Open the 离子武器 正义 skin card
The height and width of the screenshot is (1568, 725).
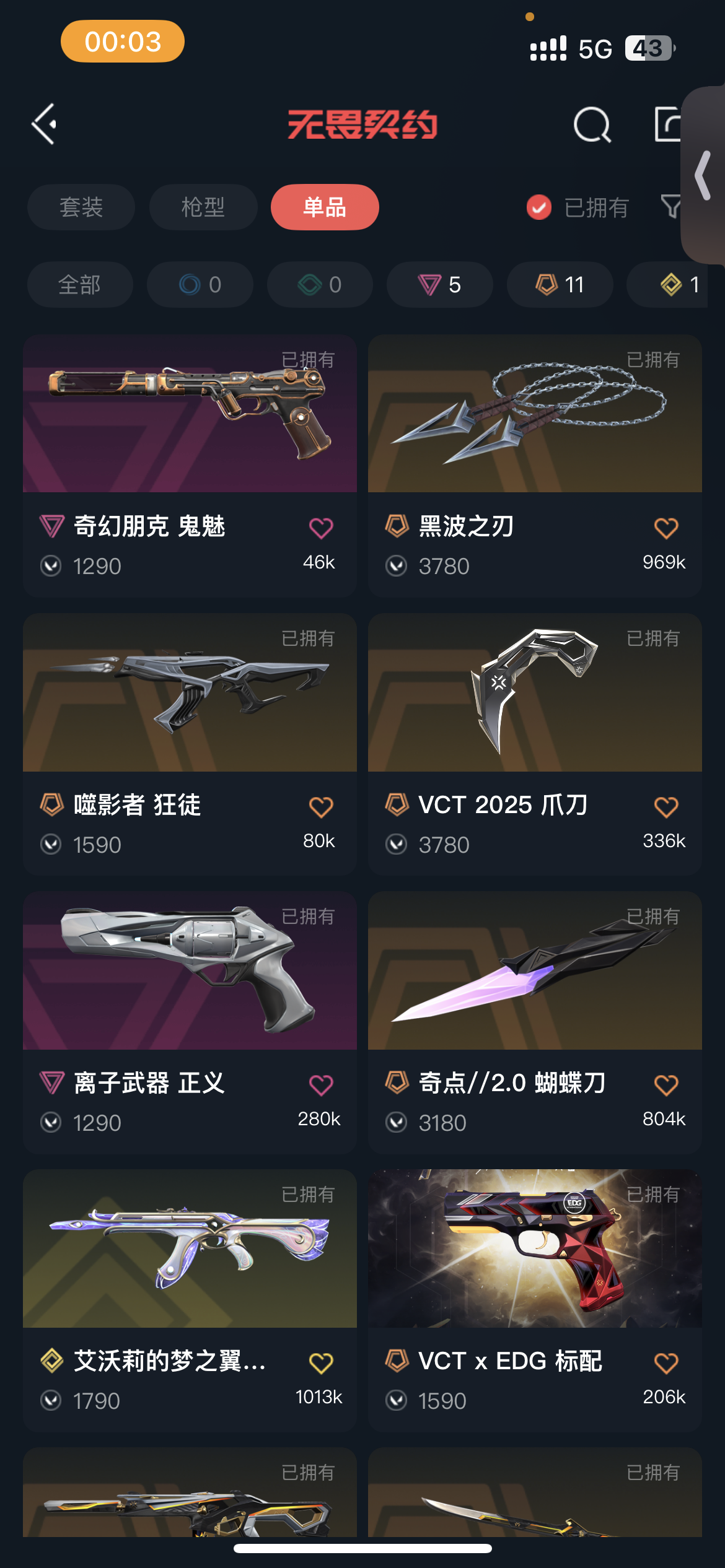tap(190, 991)
